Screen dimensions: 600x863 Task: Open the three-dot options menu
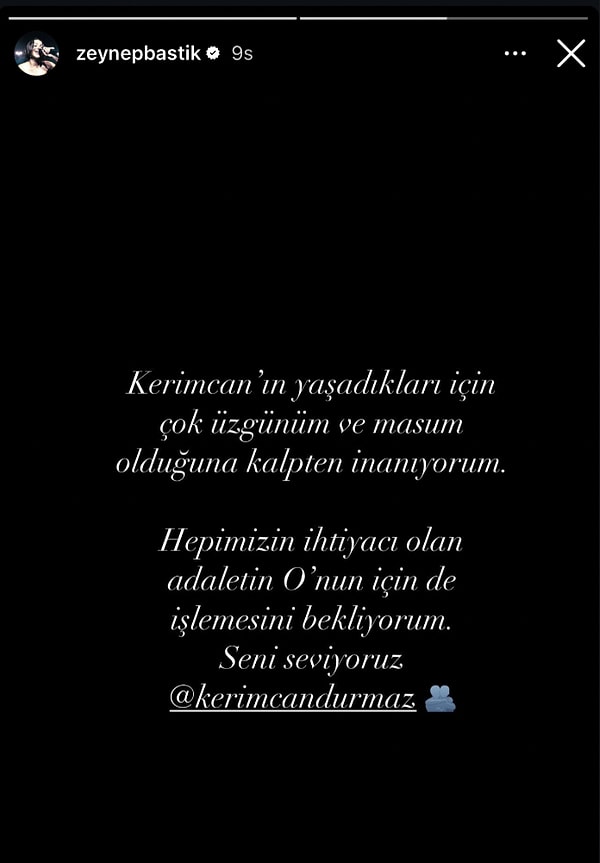click(x=515, y=54)
